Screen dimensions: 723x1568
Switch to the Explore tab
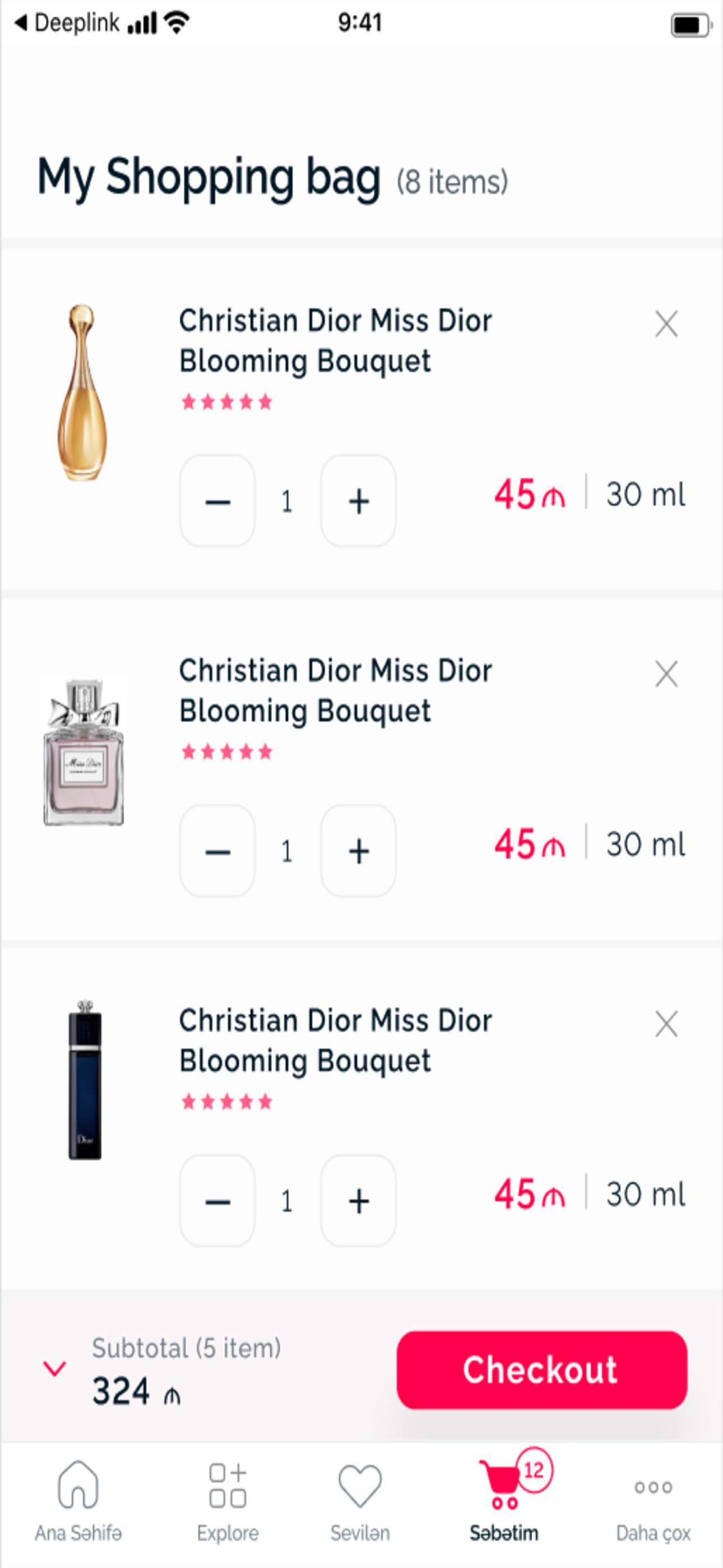pos(228,1501)
